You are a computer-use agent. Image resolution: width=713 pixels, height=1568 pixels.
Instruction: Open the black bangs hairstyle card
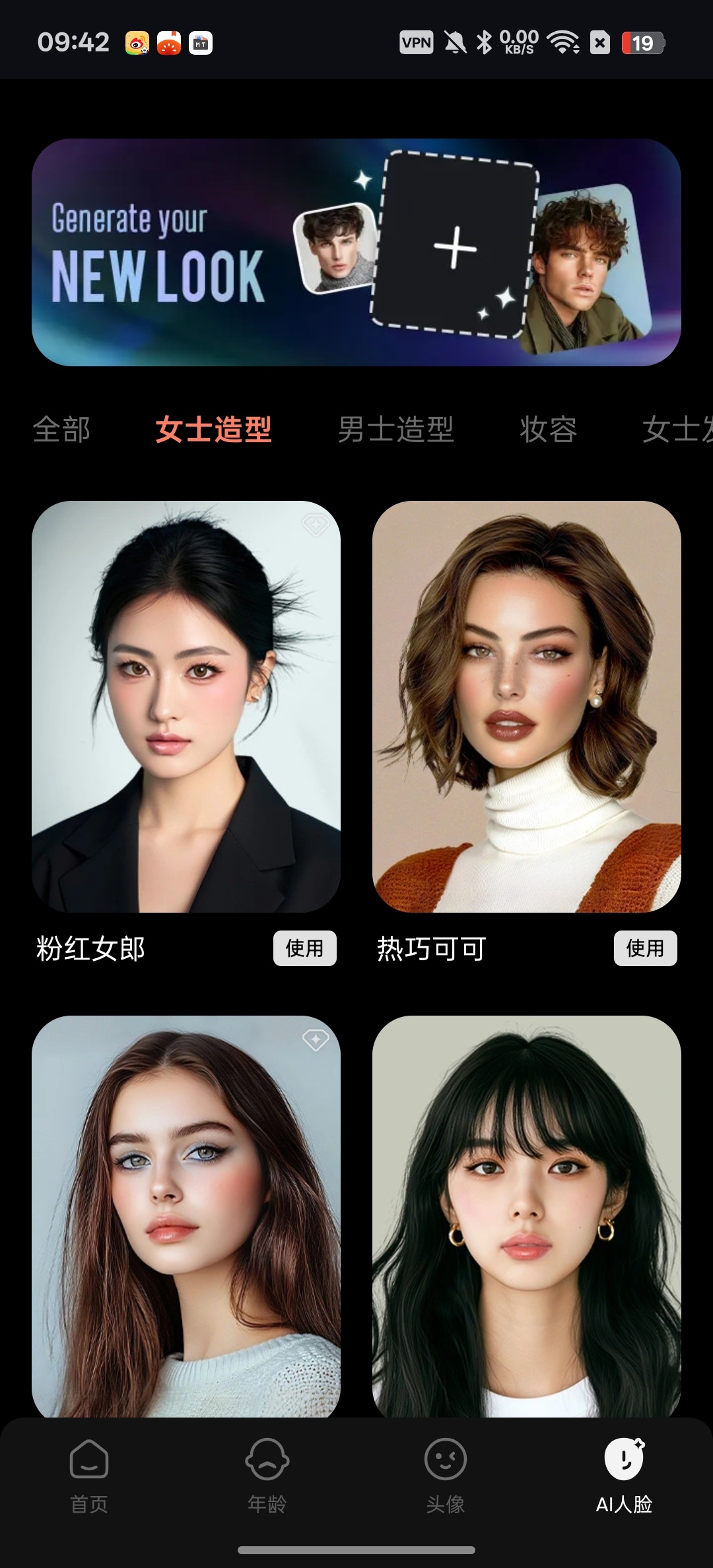coord(527,1216)
